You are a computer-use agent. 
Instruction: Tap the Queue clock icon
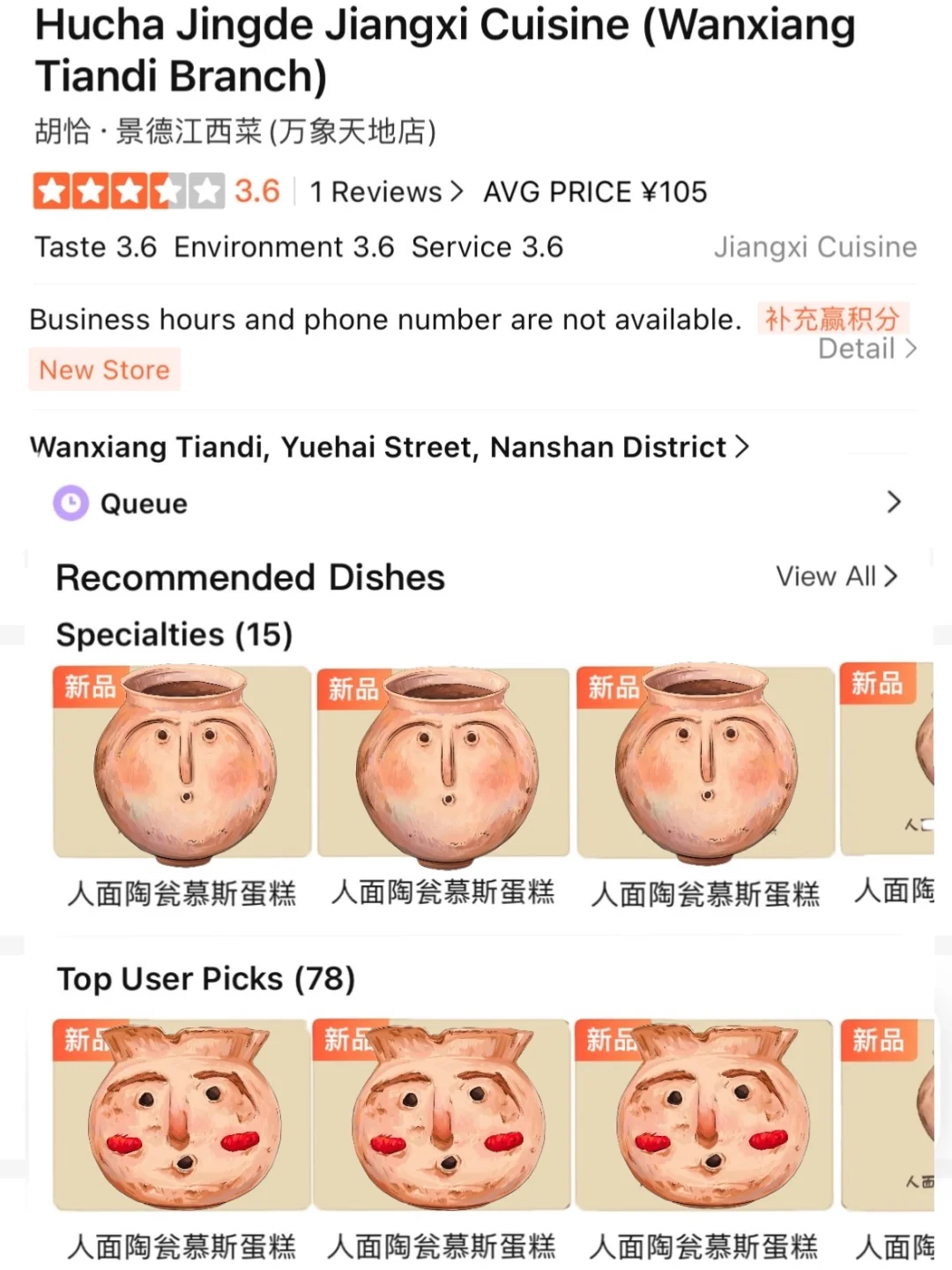point(71,503)
